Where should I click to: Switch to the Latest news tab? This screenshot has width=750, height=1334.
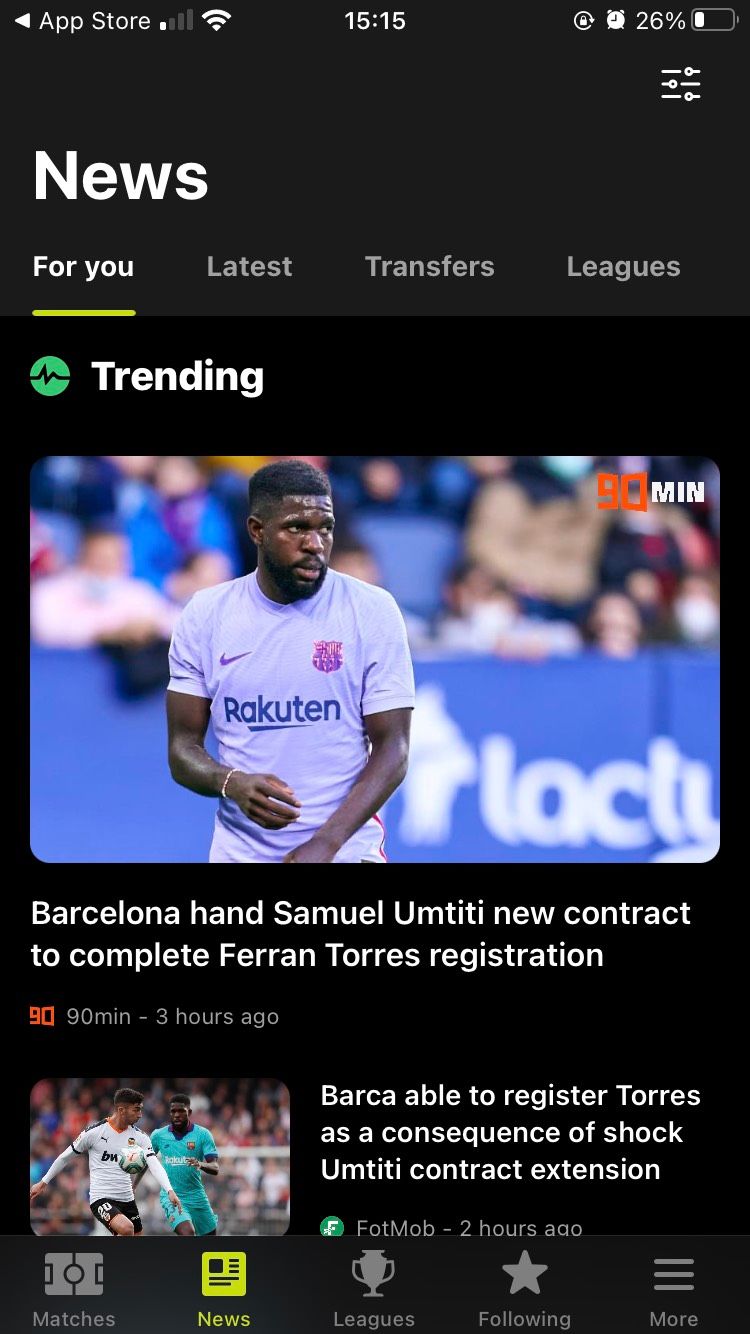click(249, 267)
